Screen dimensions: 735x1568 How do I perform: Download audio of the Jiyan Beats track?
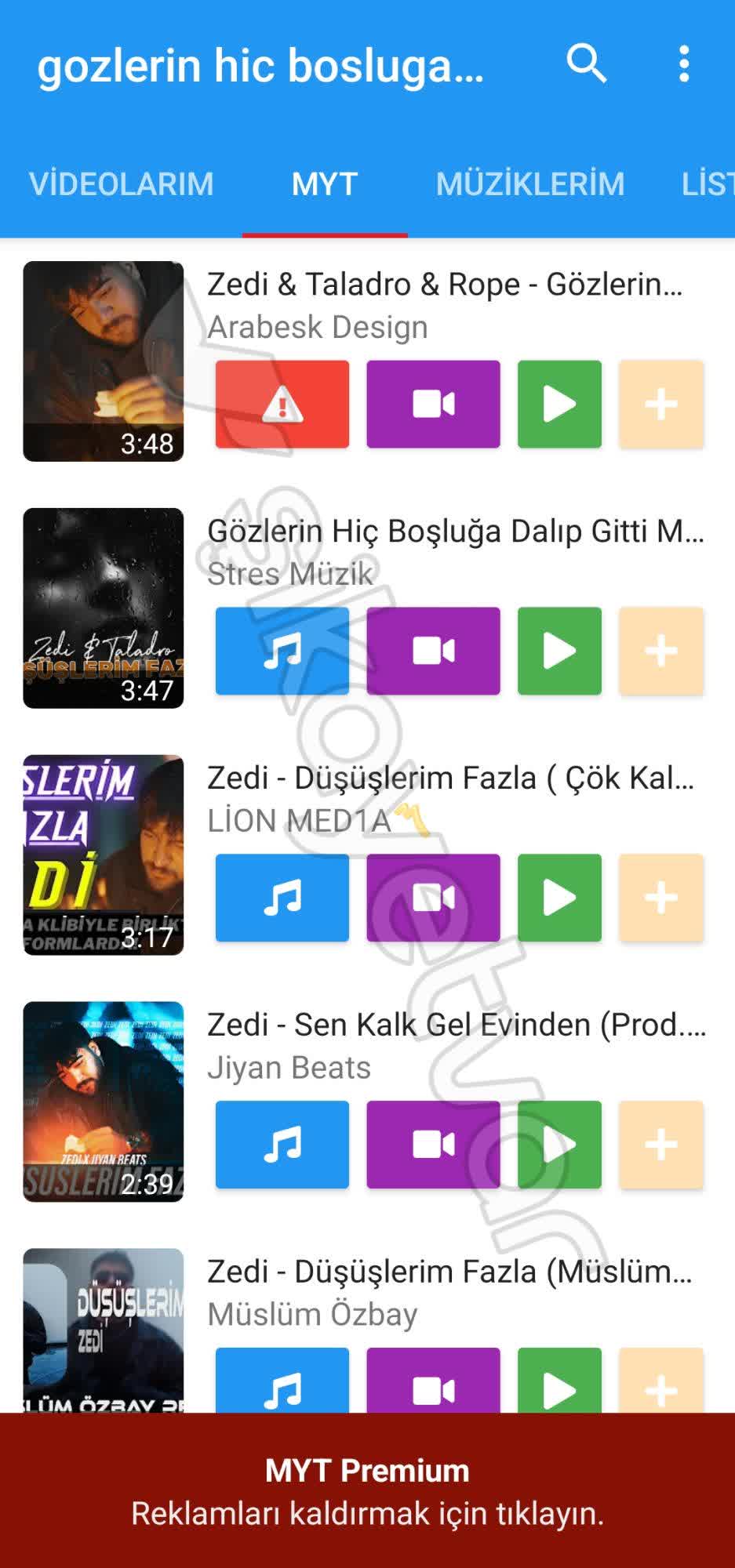tap(281, 1145)
